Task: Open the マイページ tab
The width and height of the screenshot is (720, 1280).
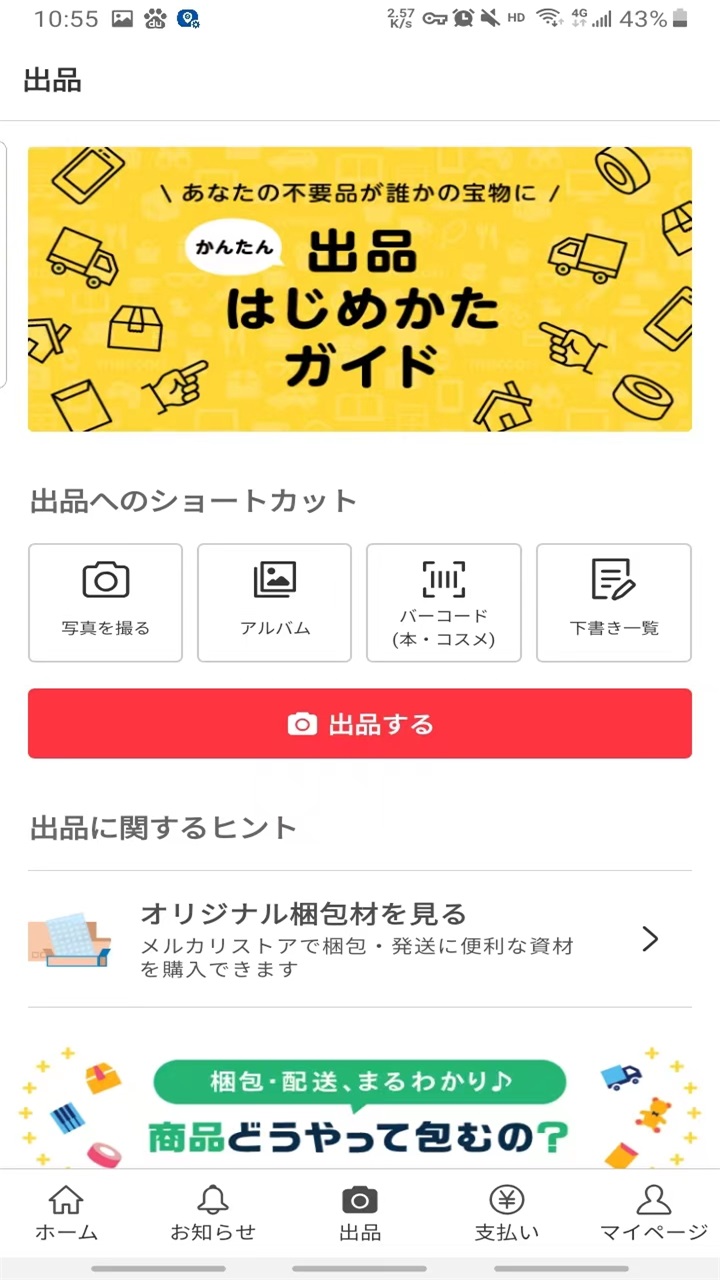Action: pyautogui.click(x=653, y=1213)
